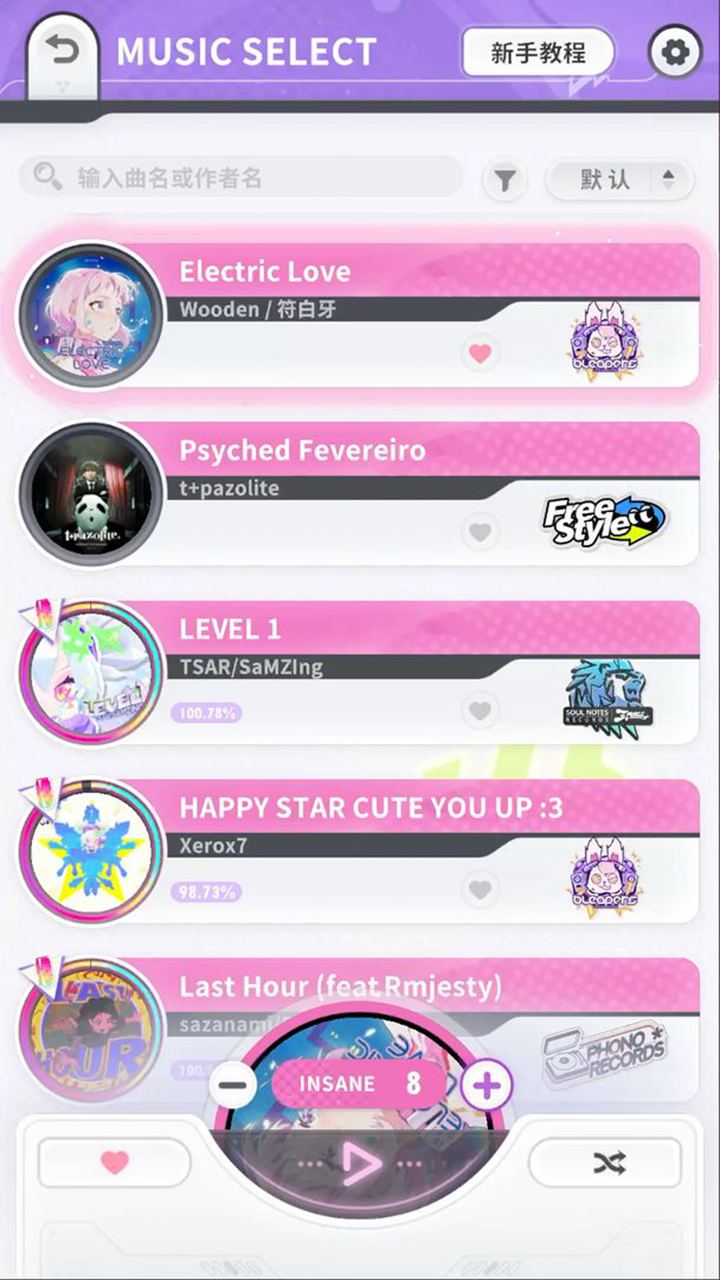Start the selected song with play

(x=360, y=1163)
